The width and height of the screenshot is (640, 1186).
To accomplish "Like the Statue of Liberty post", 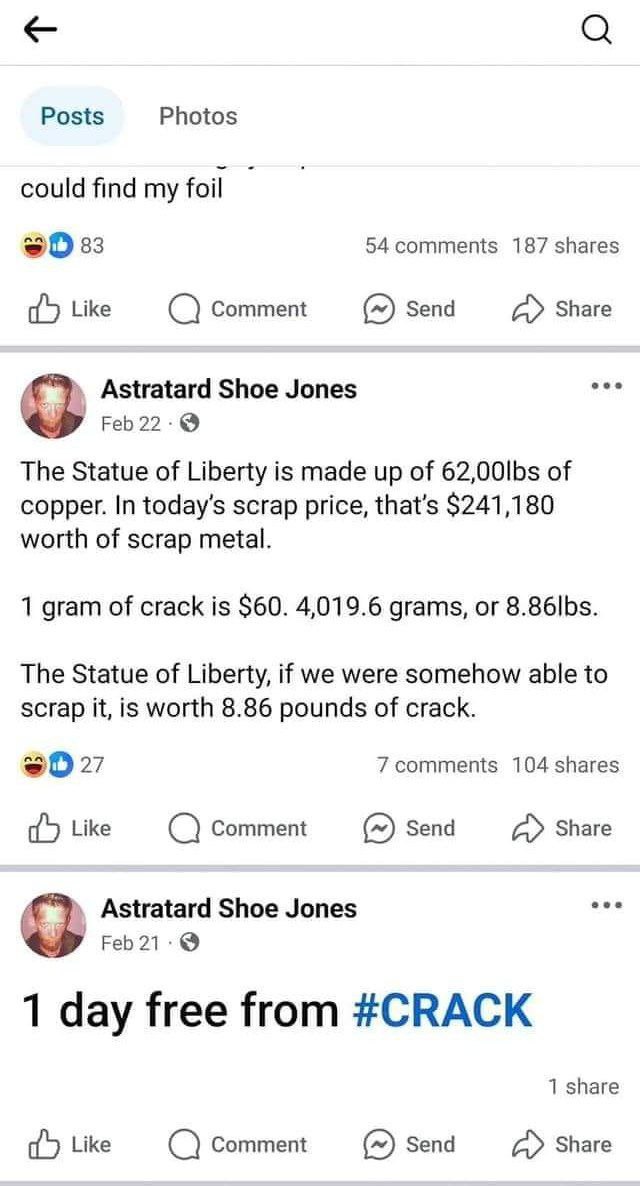I will click(x=70, y=828).
